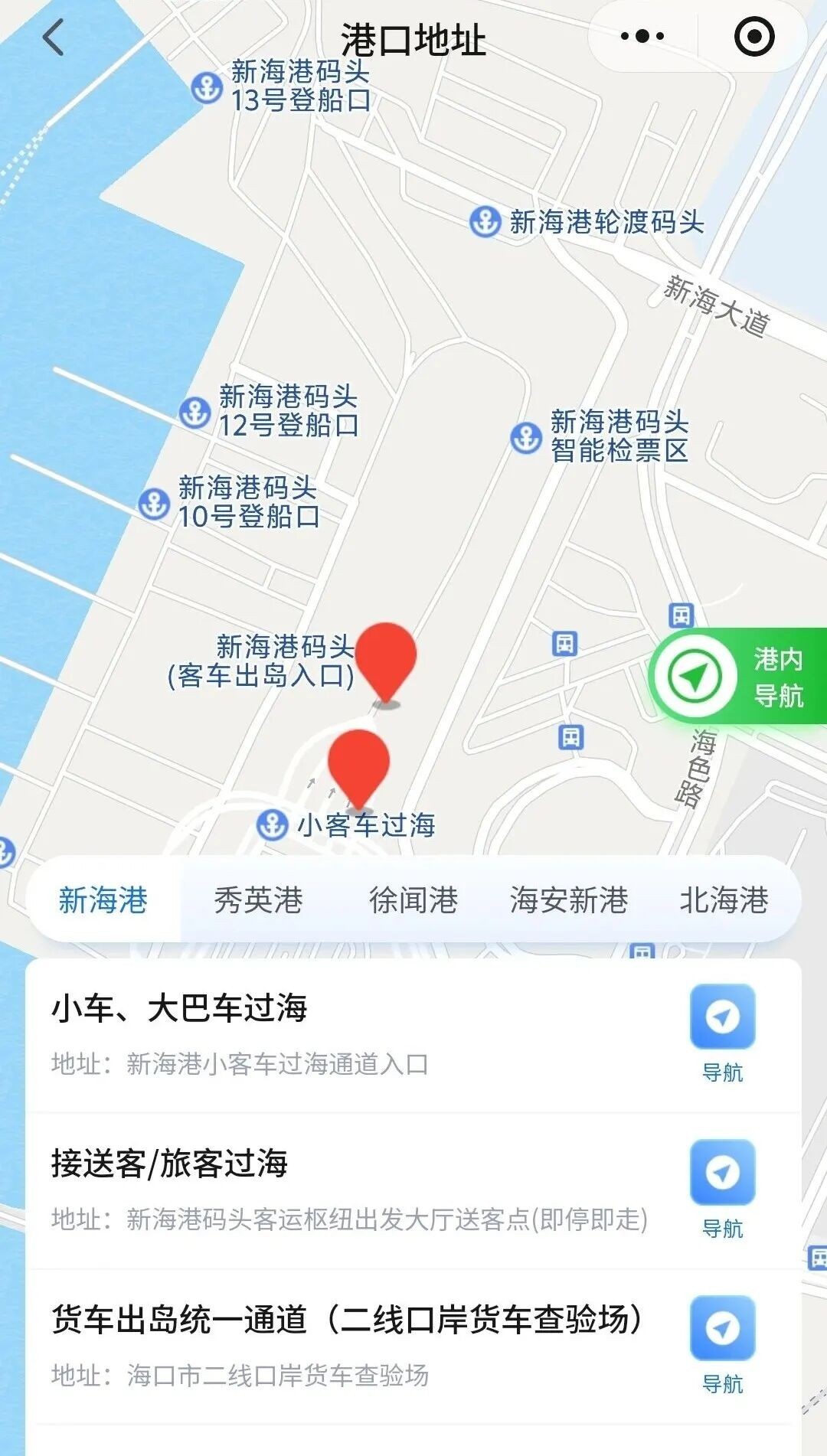Start 港内导航 in-port navigation
This screenshot has height=1456, width=827.
click(x=737, y=677)
